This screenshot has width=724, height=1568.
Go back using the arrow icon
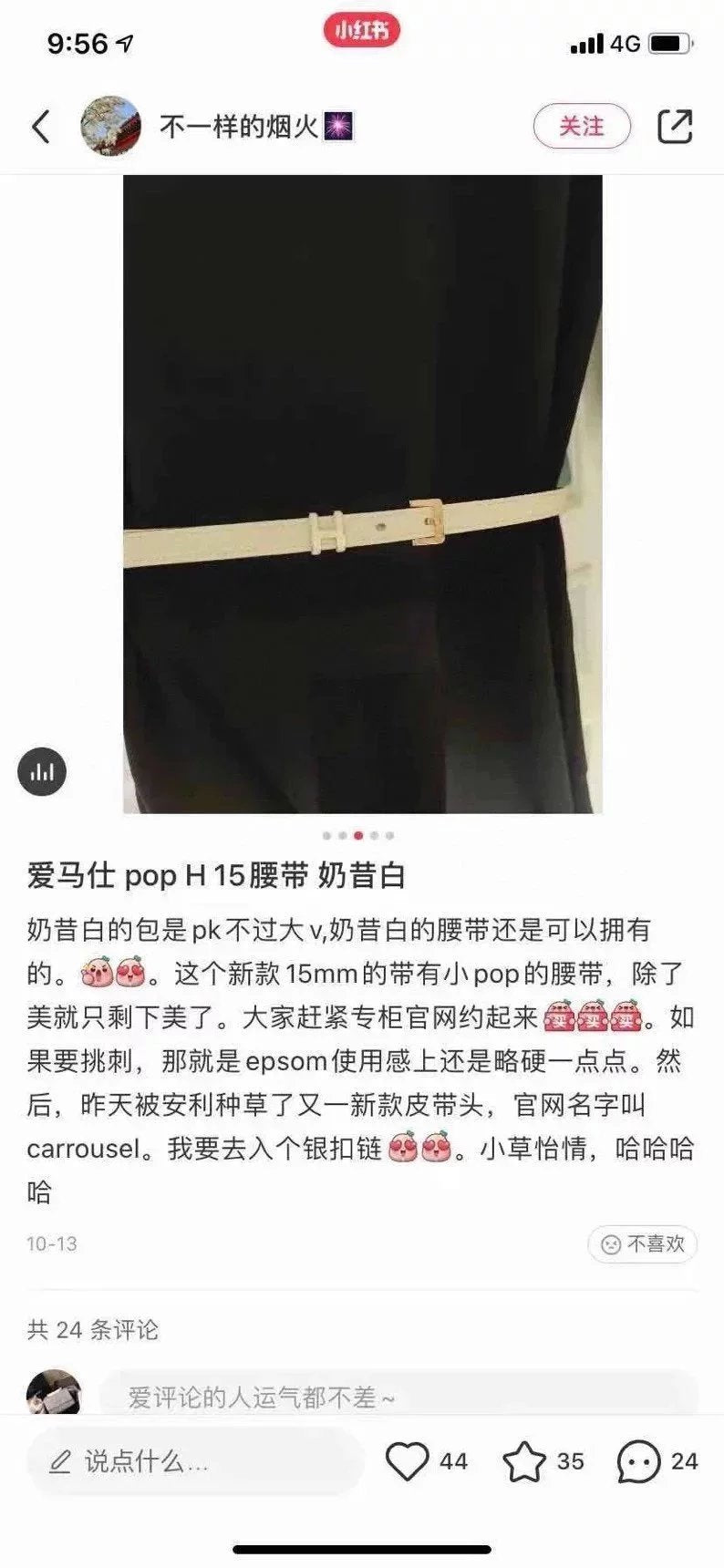(41, 127)
